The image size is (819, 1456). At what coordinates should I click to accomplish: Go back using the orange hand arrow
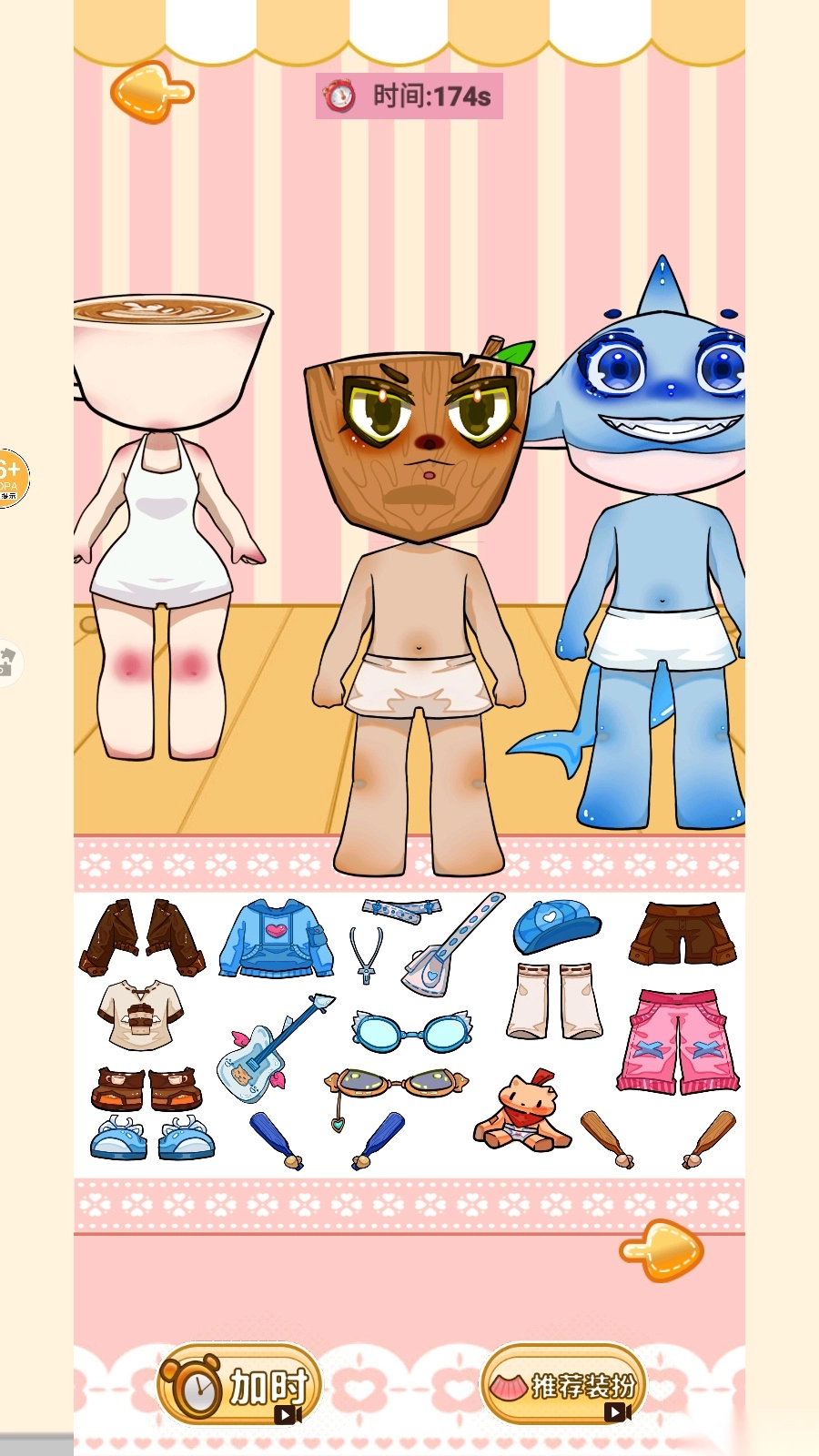coord(150,92)
